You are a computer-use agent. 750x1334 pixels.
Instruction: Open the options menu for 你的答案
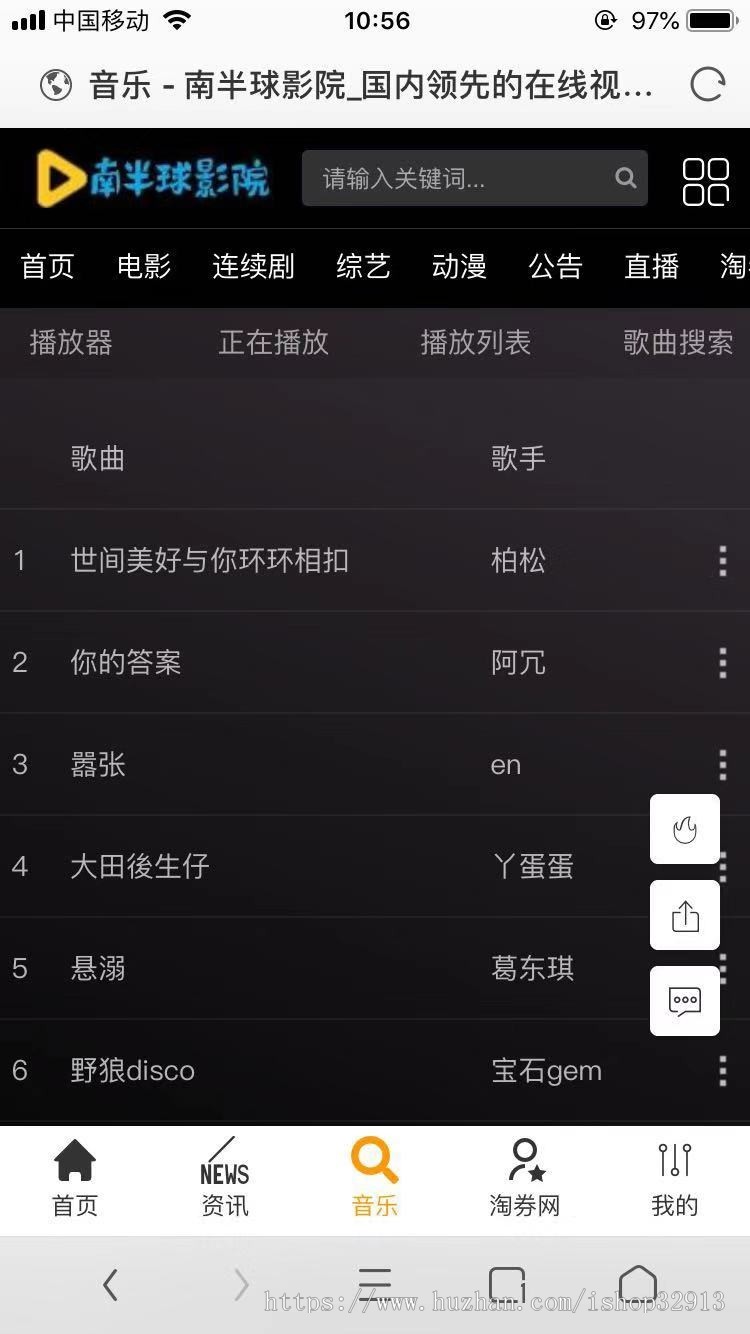coord(722,663)
